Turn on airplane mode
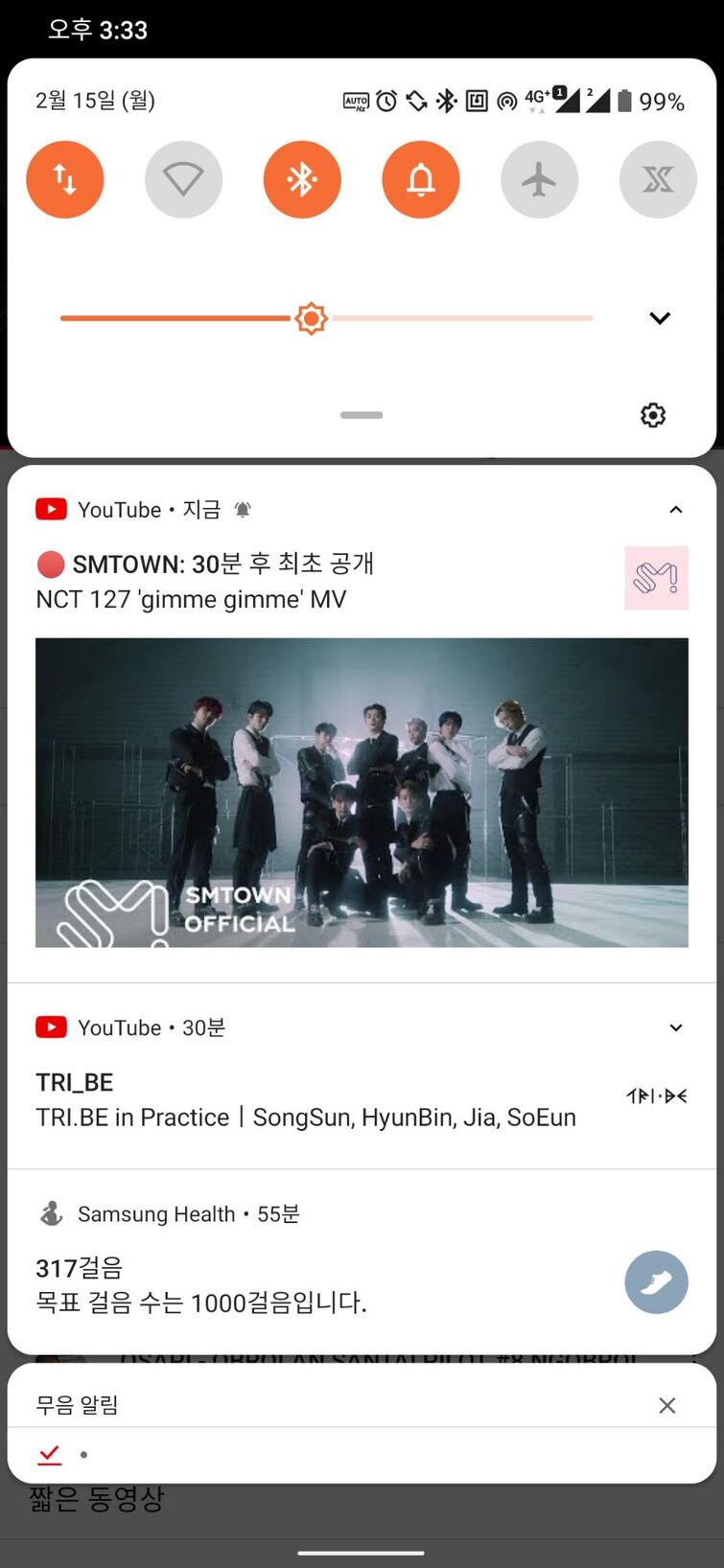This screenshot has height=1568, width=724. [539, 179]
